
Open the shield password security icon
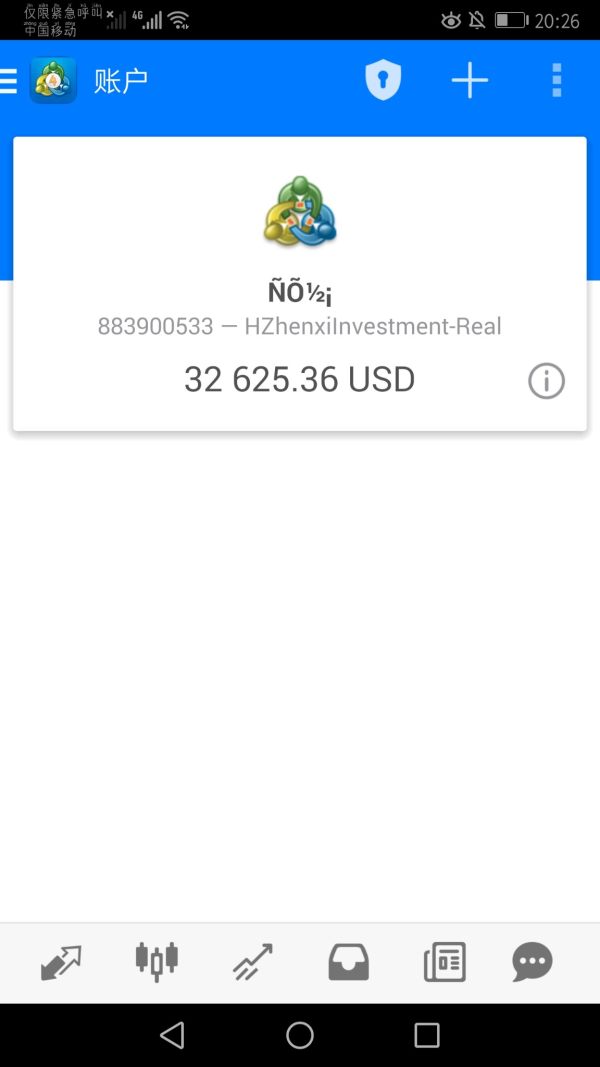pos(382,81)
